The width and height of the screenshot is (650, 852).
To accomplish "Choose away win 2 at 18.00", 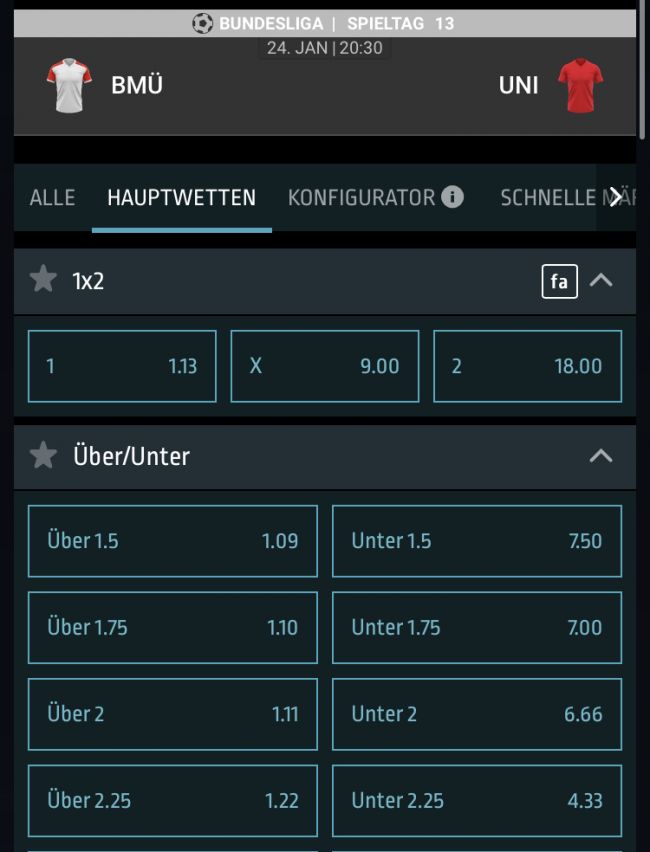I will (x=527, y=366).
